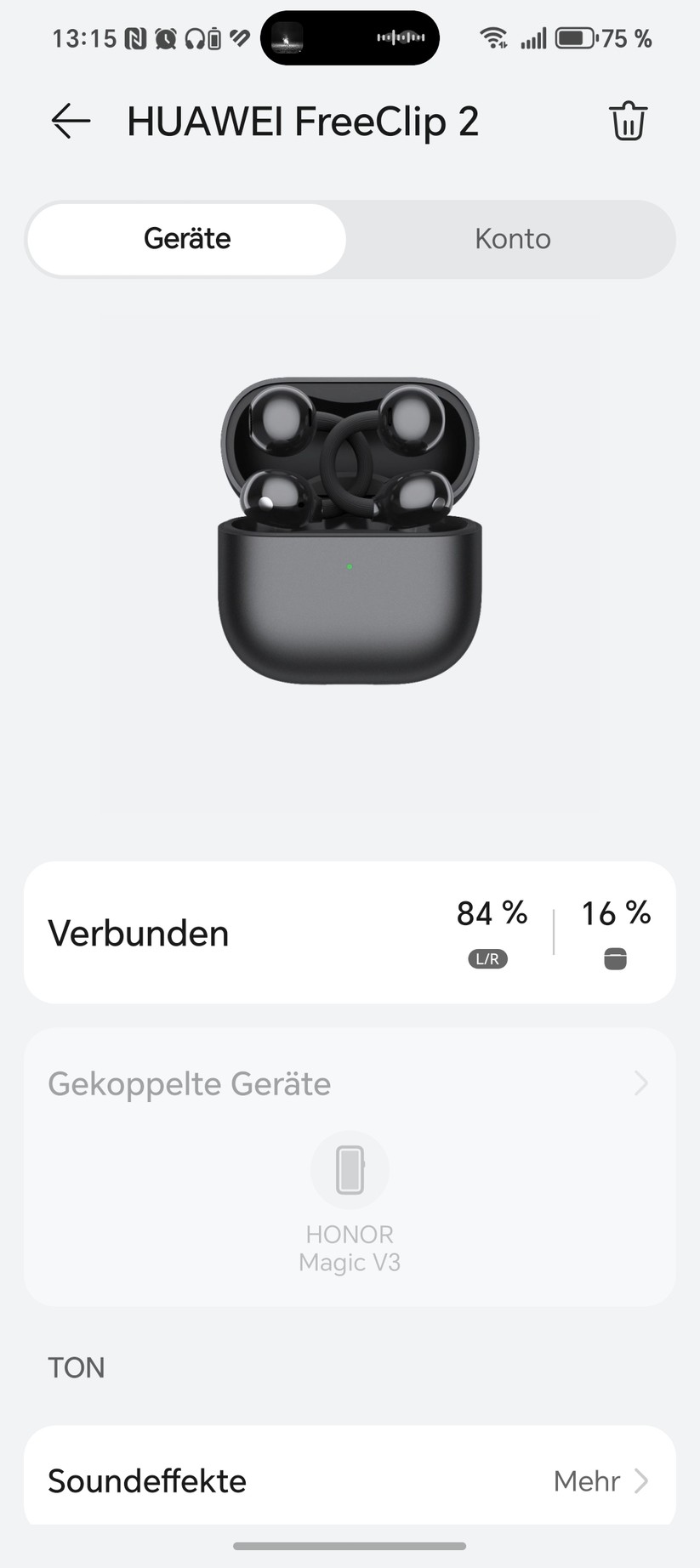Tap the alarm clock status bar icon
The image size is (700, 1568).
click(165, 37)
